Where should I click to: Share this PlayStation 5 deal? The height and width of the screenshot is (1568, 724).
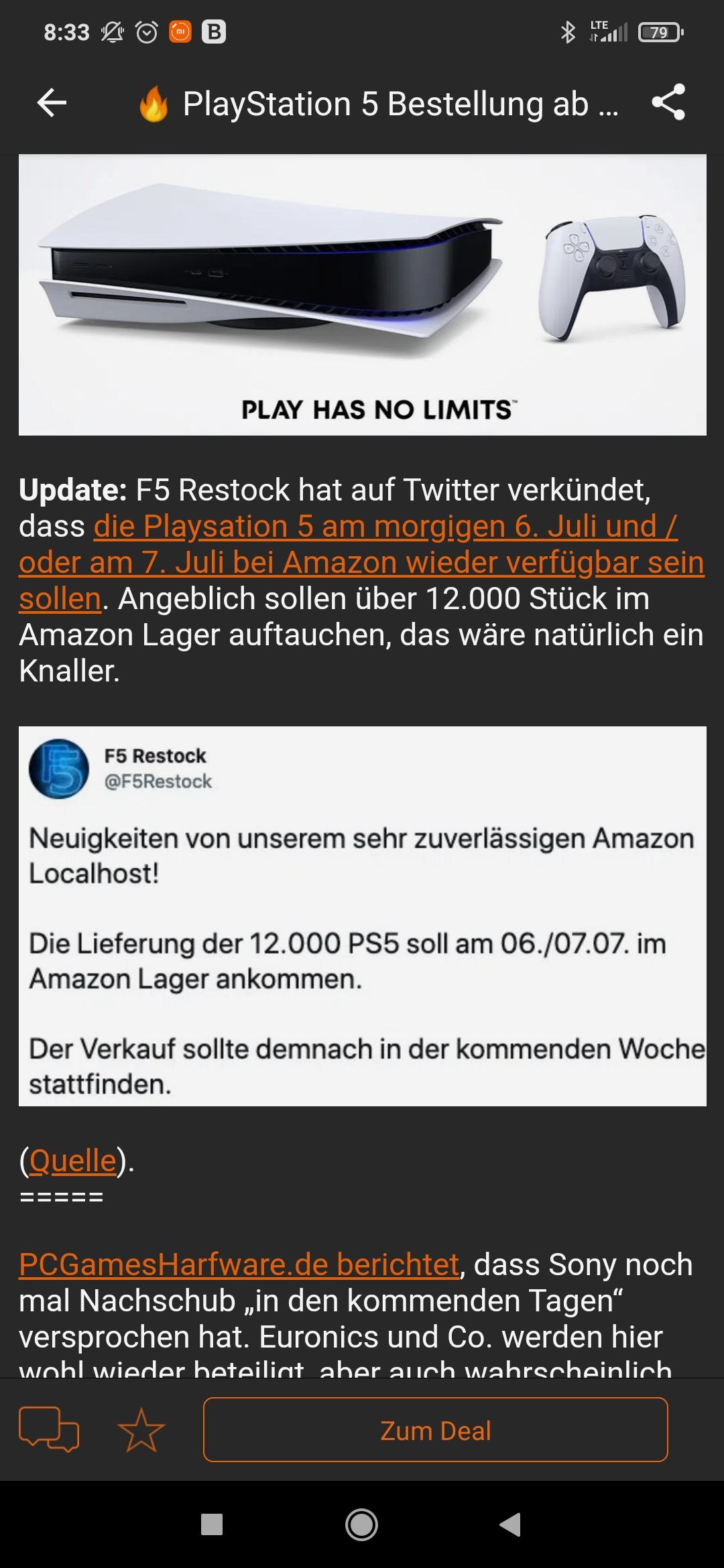click(x=668, y=103)
